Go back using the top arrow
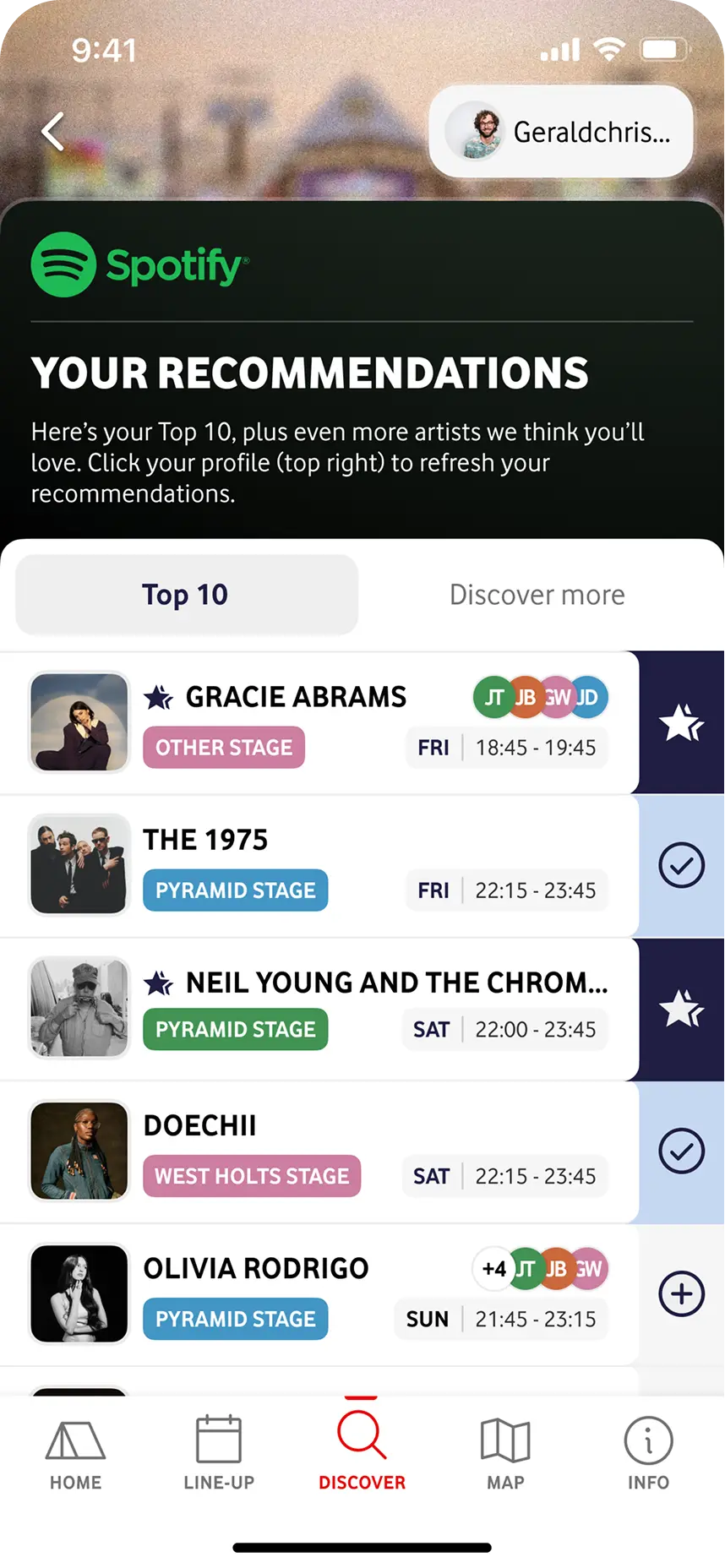 tap(53, 133)
